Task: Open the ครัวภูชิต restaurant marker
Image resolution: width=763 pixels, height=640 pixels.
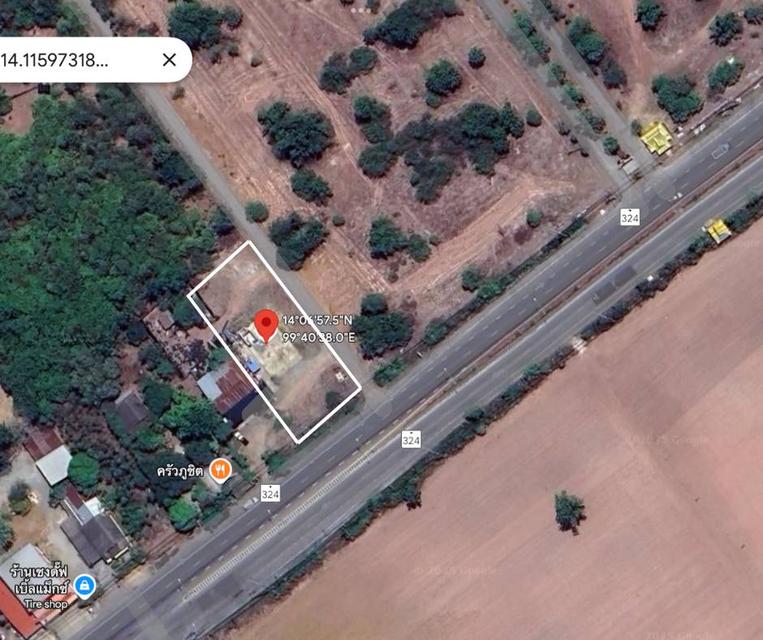Action: pos(220,469)
